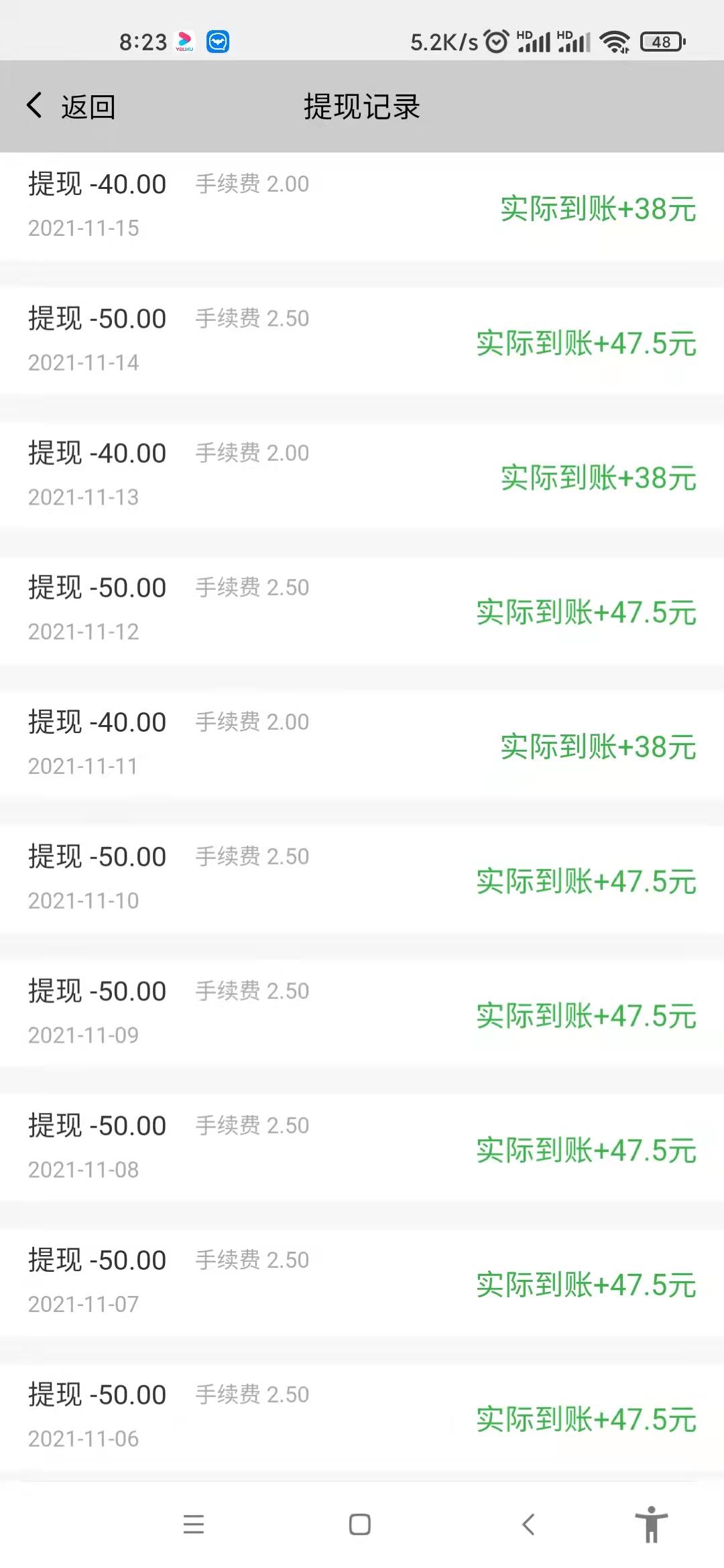Go to the system home screen
The image size is (724, 1568).
[360, 1524]
